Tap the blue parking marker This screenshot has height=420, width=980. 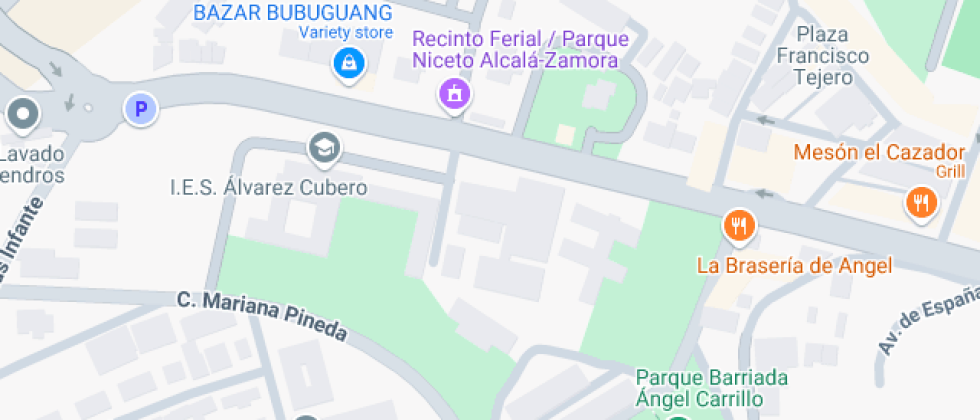(141, 108)
